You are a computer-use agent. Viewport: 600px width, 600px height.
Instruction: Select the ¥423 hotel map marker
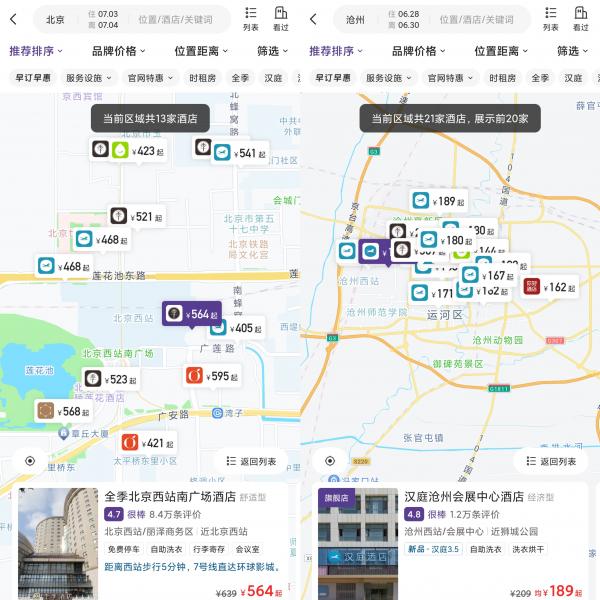tap(129, 150)
